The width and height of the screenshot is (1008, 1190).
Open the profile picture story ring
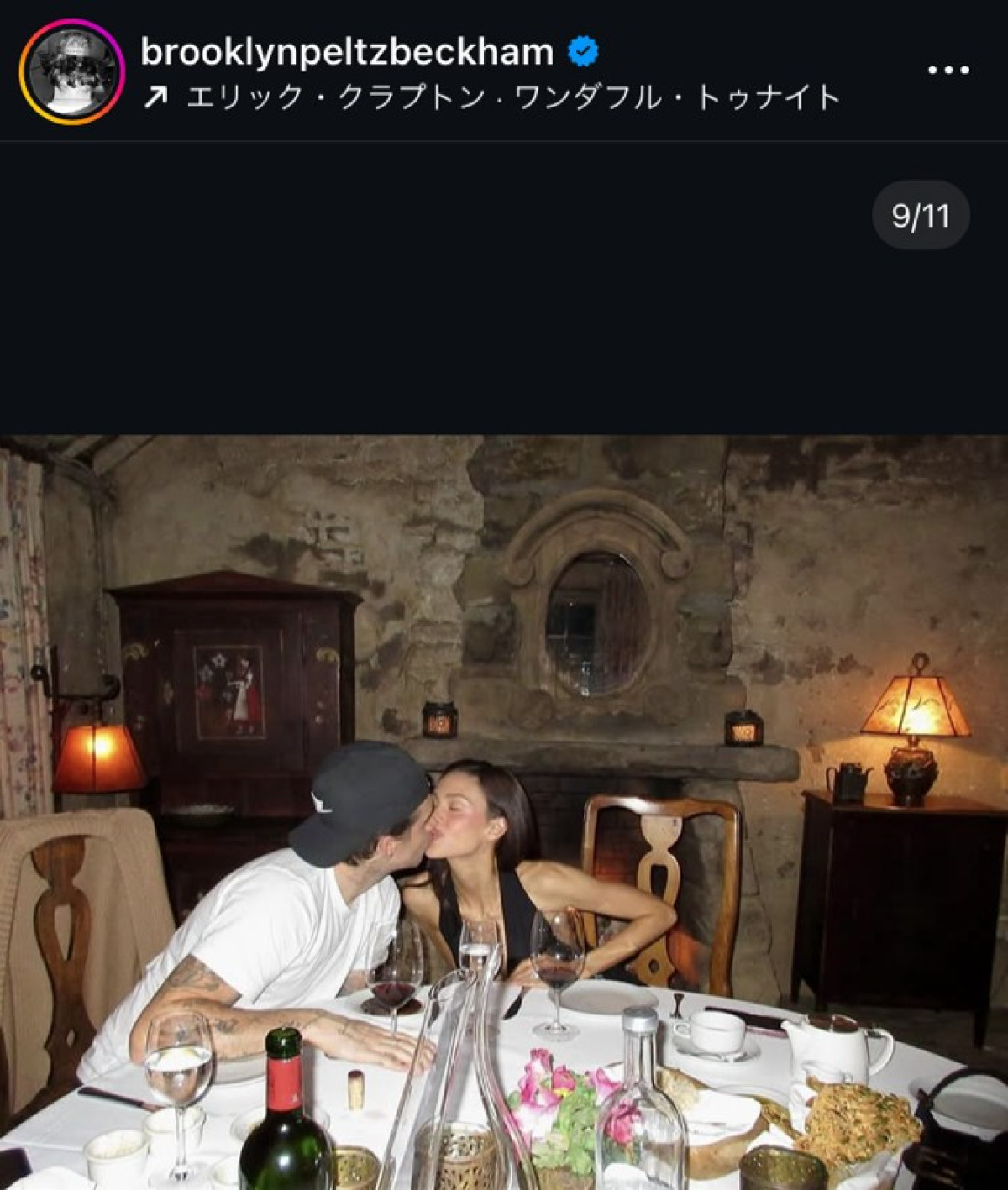71,72
